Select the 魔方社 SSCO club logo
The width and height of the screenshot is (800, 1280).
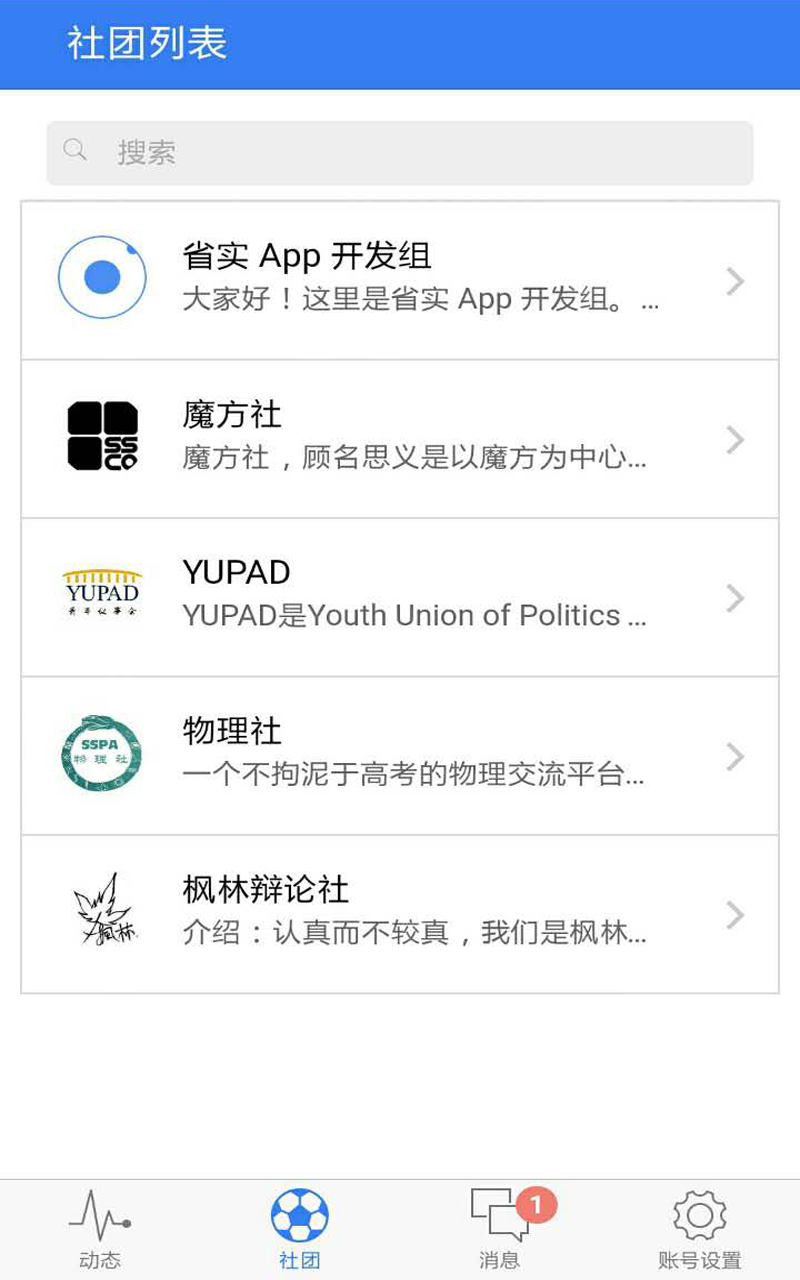(x=100, y=435)
